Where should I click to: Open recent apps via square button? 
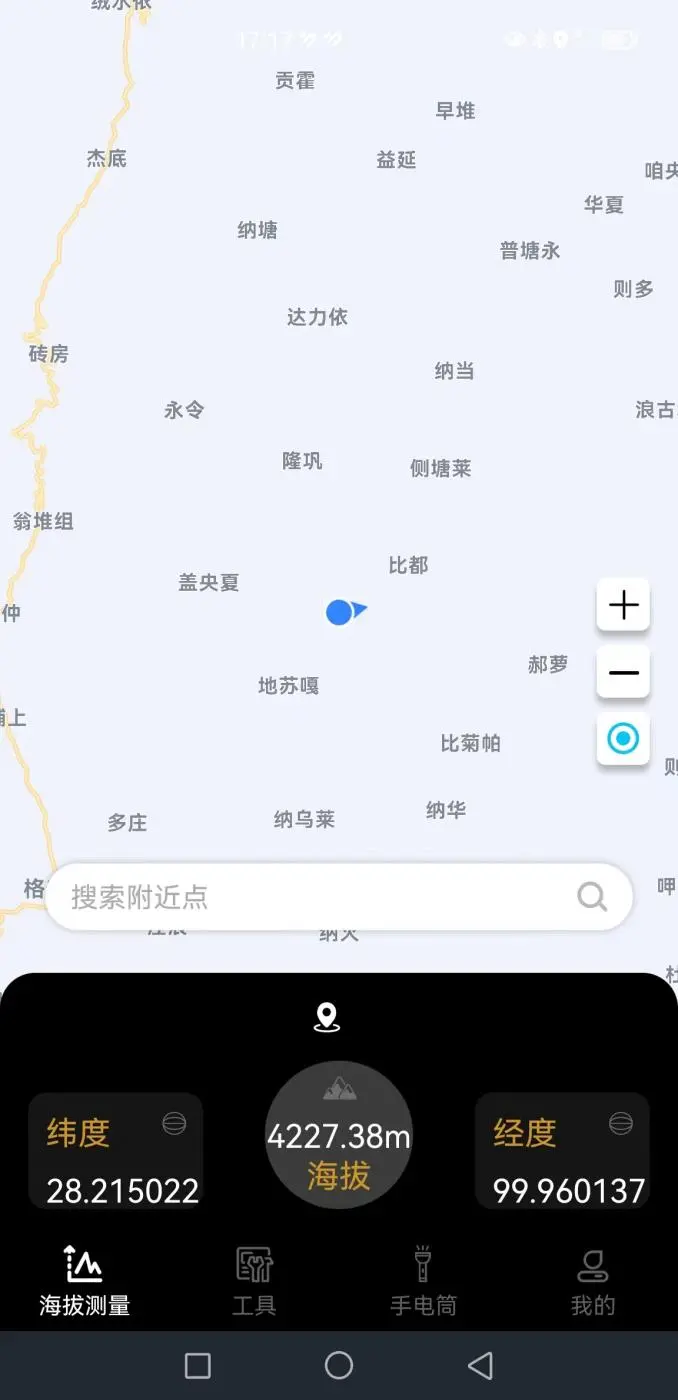(x=198, y=1365)
